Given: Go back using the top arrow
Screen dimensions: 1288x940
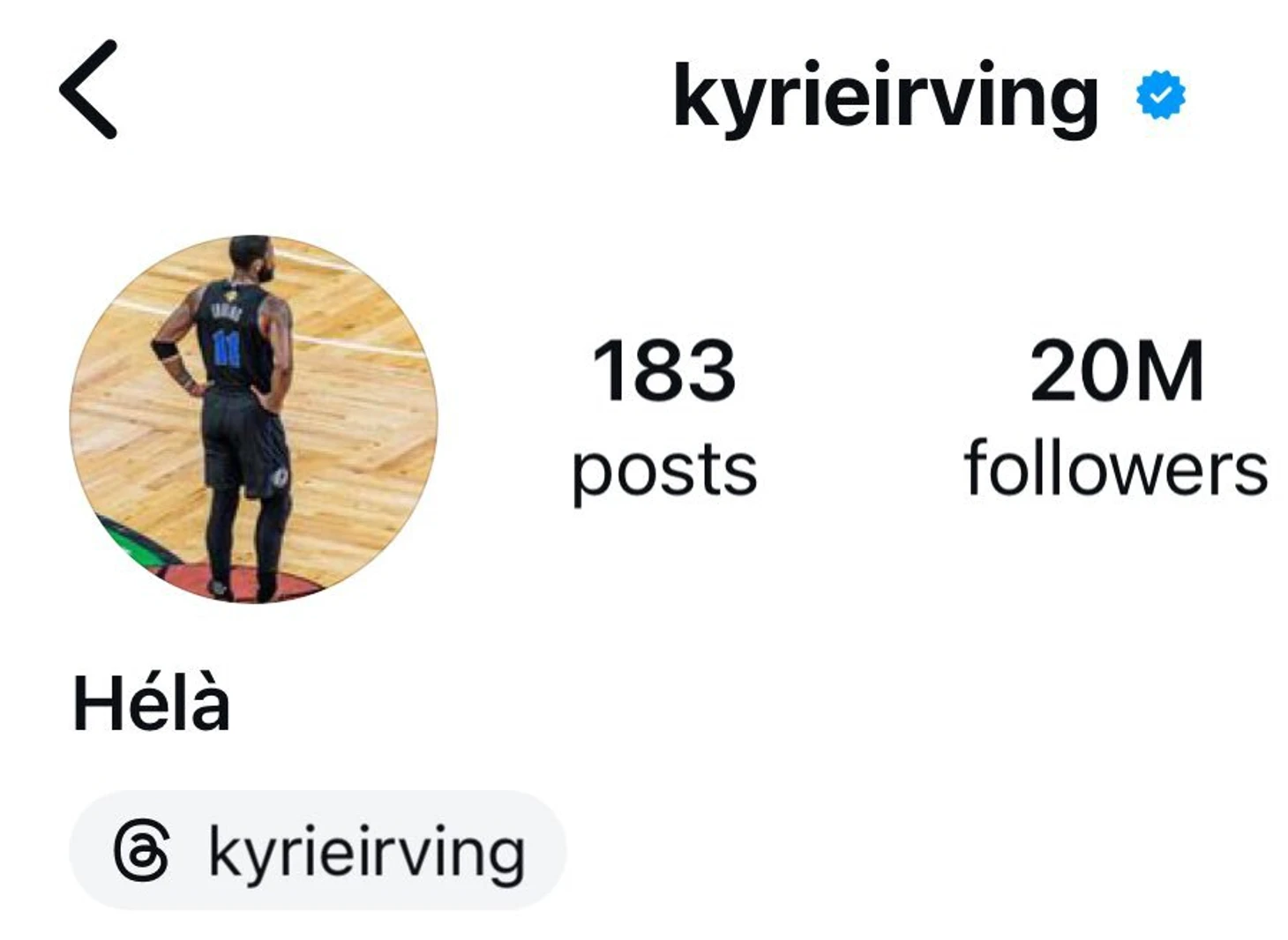Looking at the screenshot, I should tap(88, 89).
